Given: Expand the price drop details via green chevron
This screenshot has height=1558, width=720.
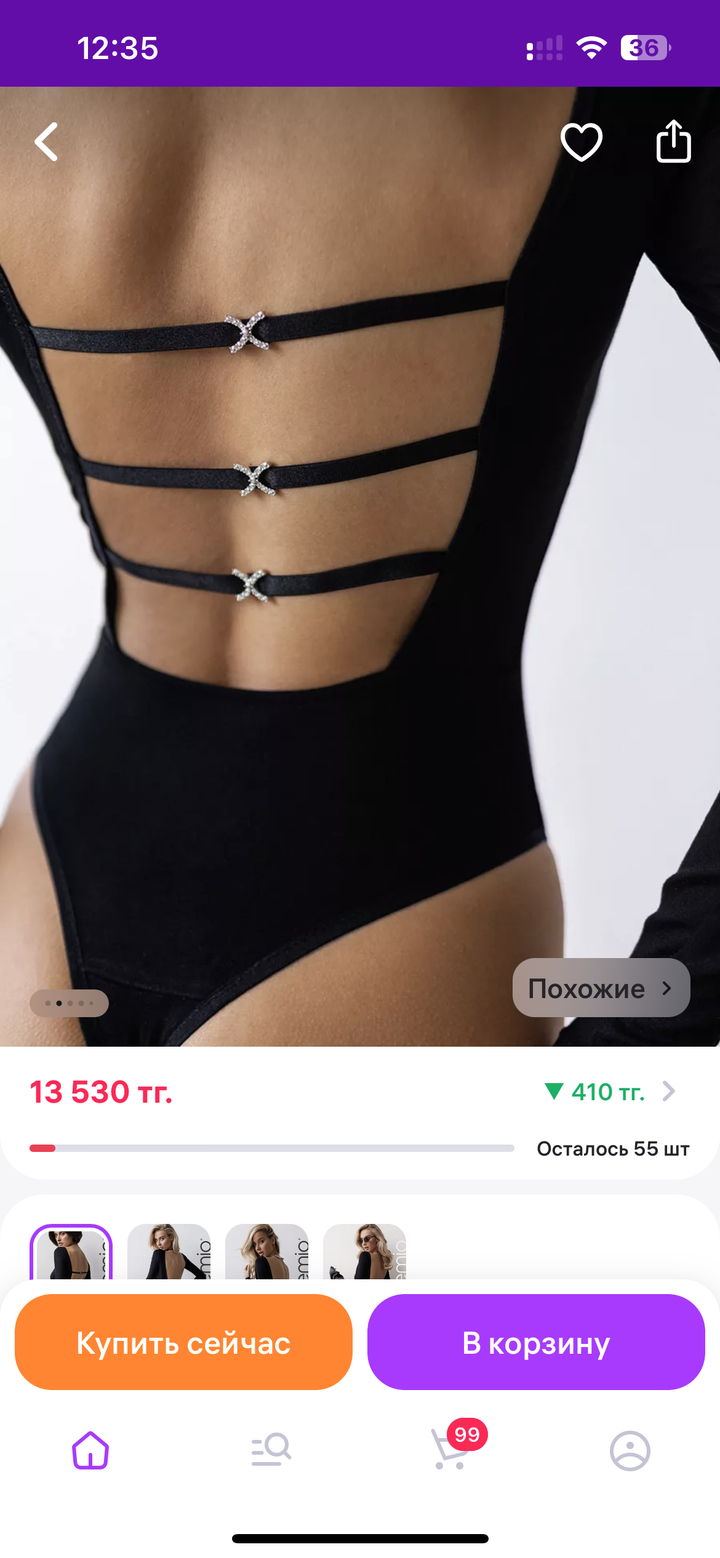Looking at the screenshot, I should tap(670, 1092).
